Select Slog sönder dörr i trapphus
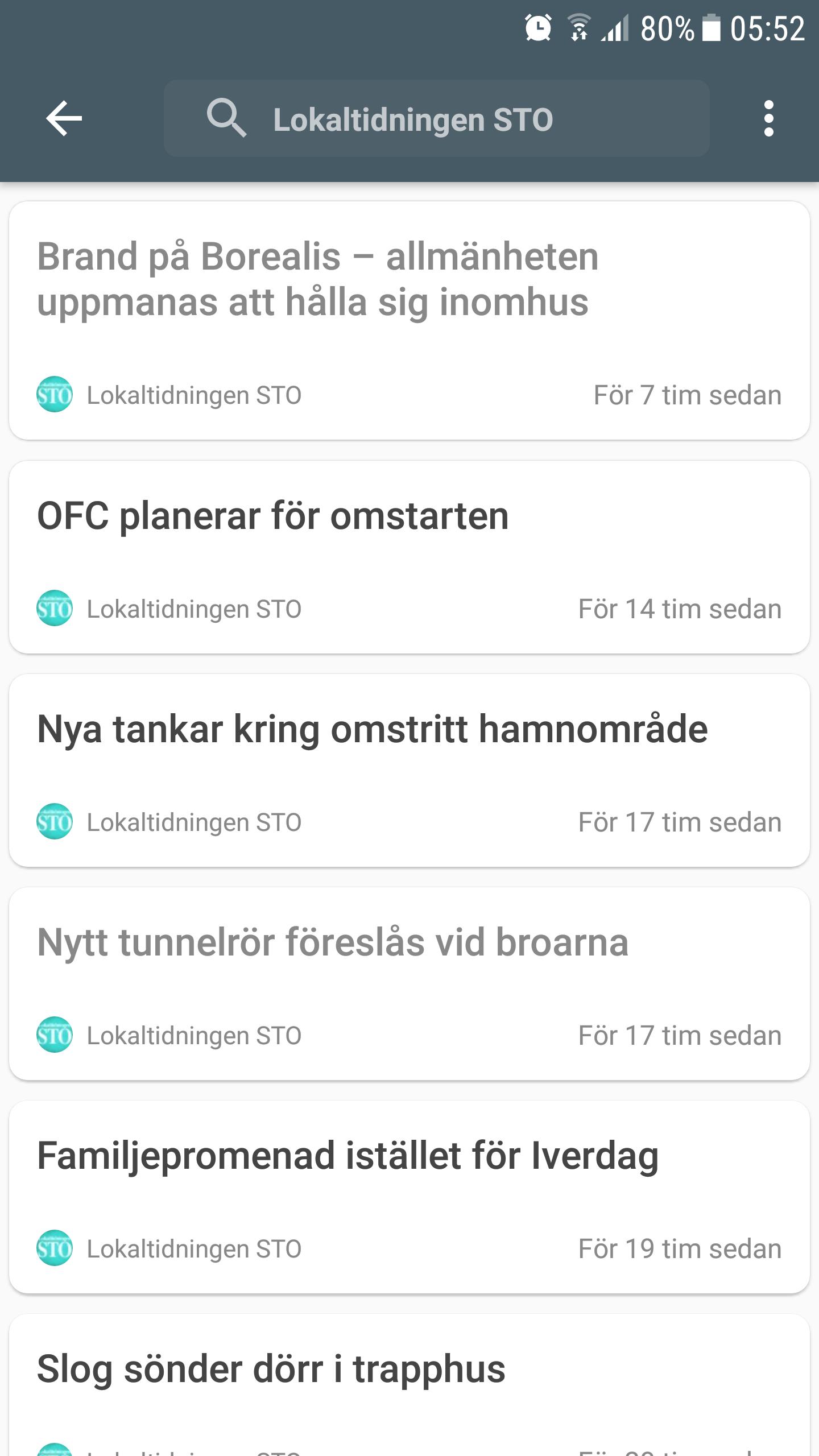The image size is (819, 1456). pos(409,1385)
